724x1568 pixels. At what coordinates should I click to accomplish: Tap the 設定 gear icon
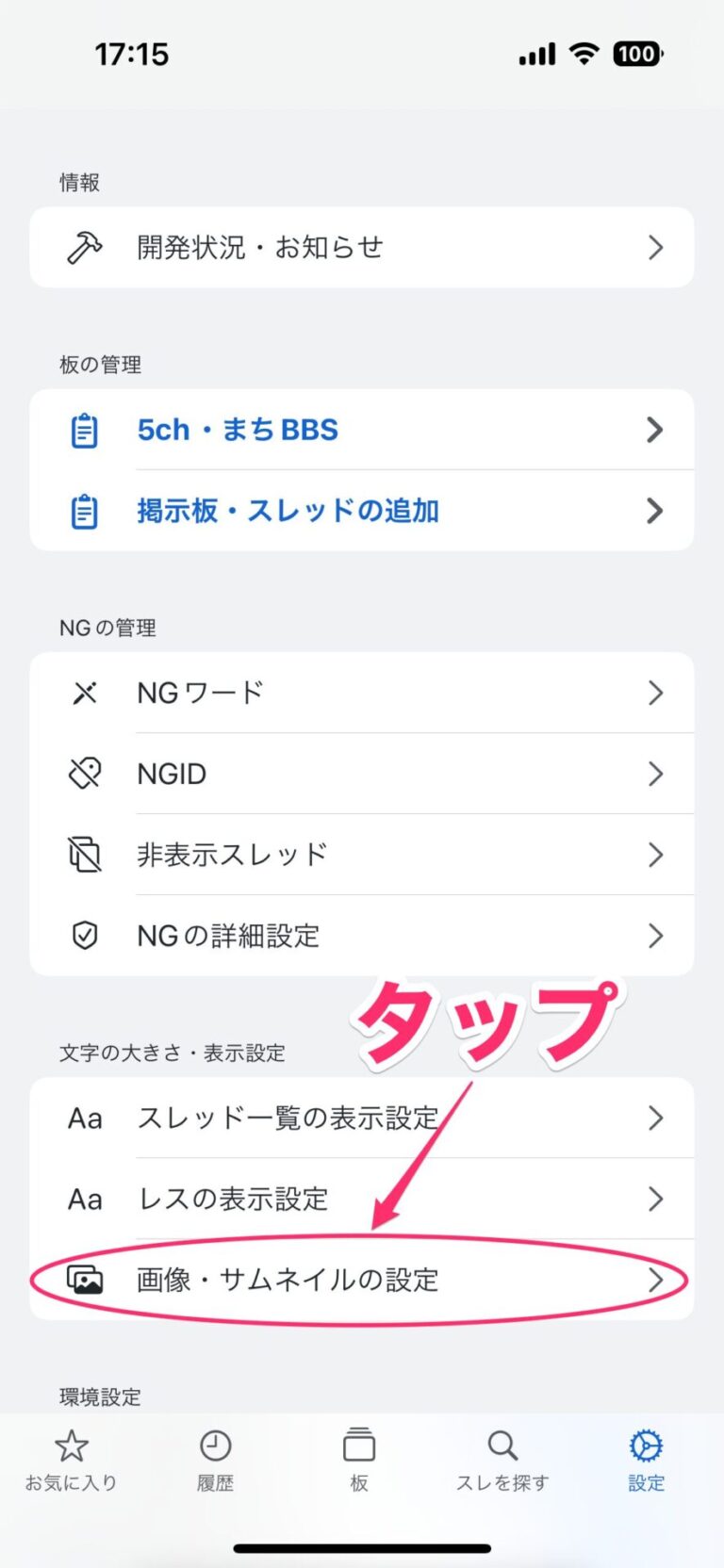645,1445
